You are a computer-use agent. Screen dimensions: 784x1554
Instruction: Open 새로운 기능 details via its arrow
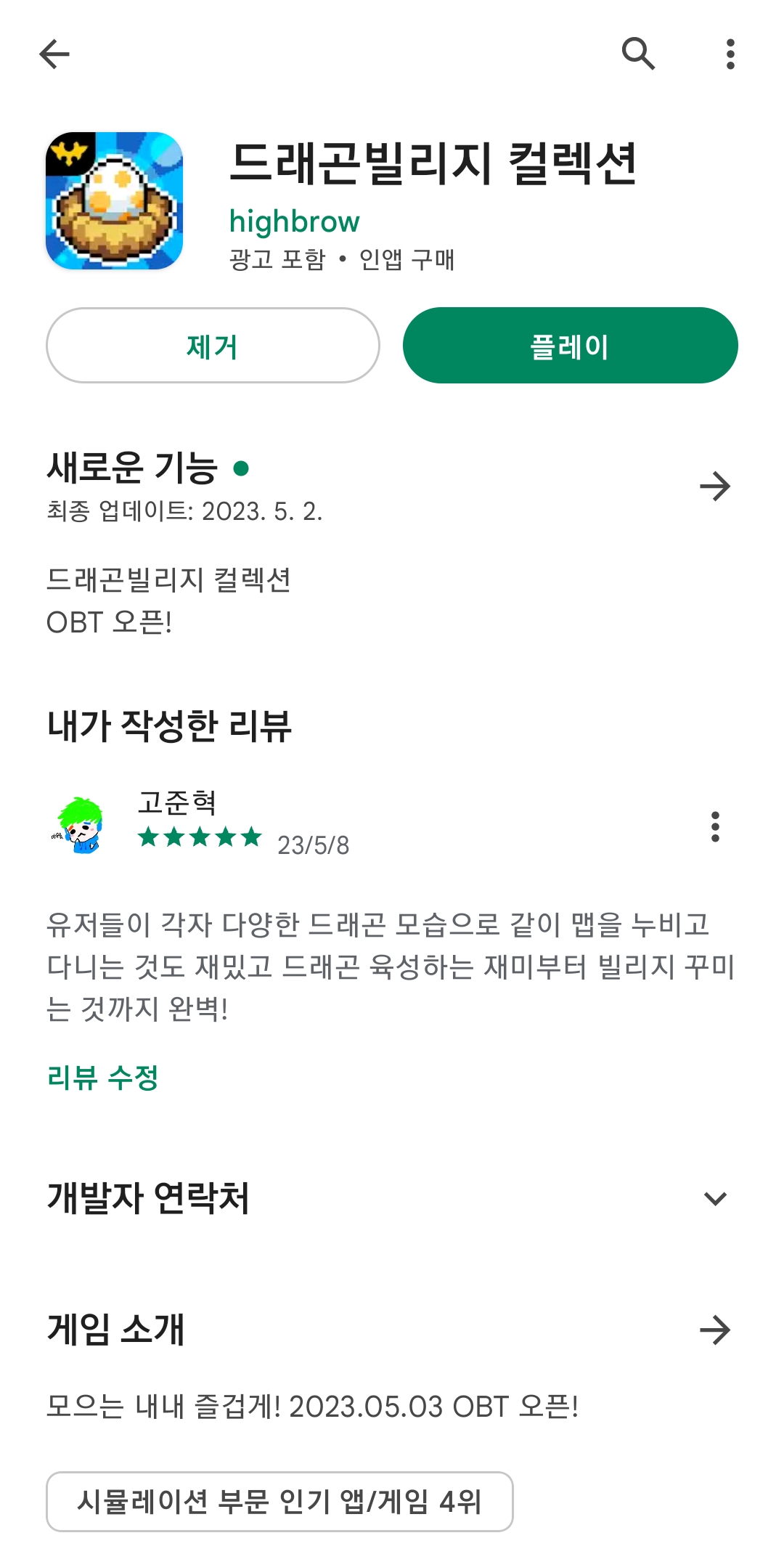(715, 487)
